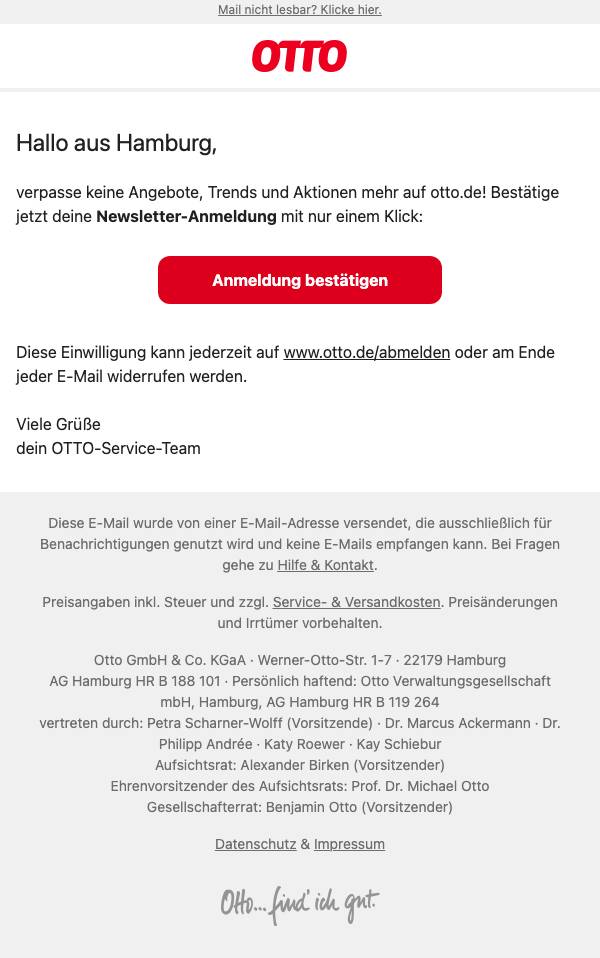600x958 pixels.
Task: Open the Hilfe & Kontakt link
Action: tap(326, 565)
